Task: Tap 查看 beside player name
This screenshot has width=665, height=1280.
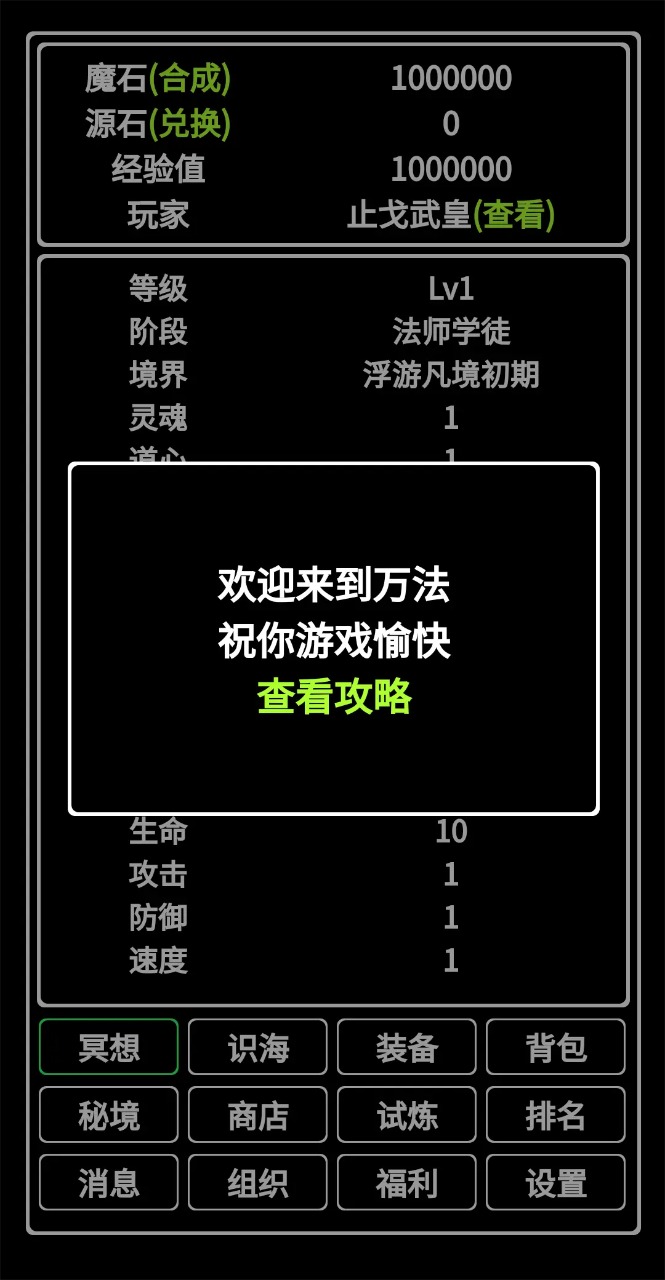Action: [x=514, y=214]
